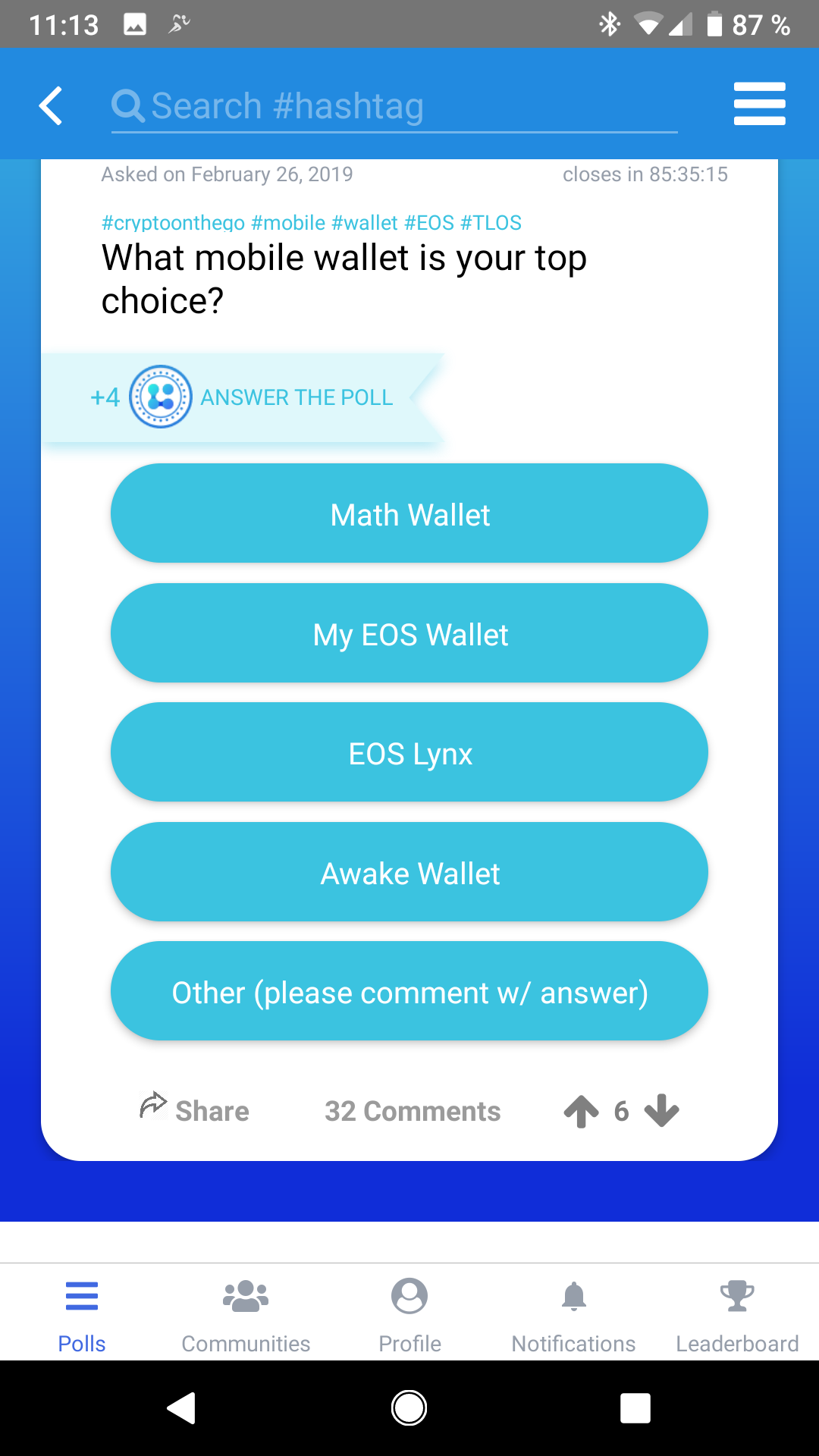Image resolution: width=819 pixels, height=1456 pixels.
Task: Open the #cryptoonthego hashtag
Action: coord(173,223)
